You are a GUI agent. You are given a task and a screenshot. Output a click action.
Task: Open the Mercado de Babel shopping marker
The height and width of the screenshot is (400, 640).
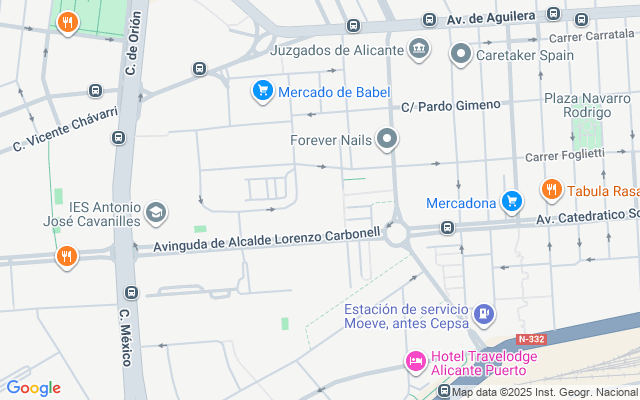[263, 92]
